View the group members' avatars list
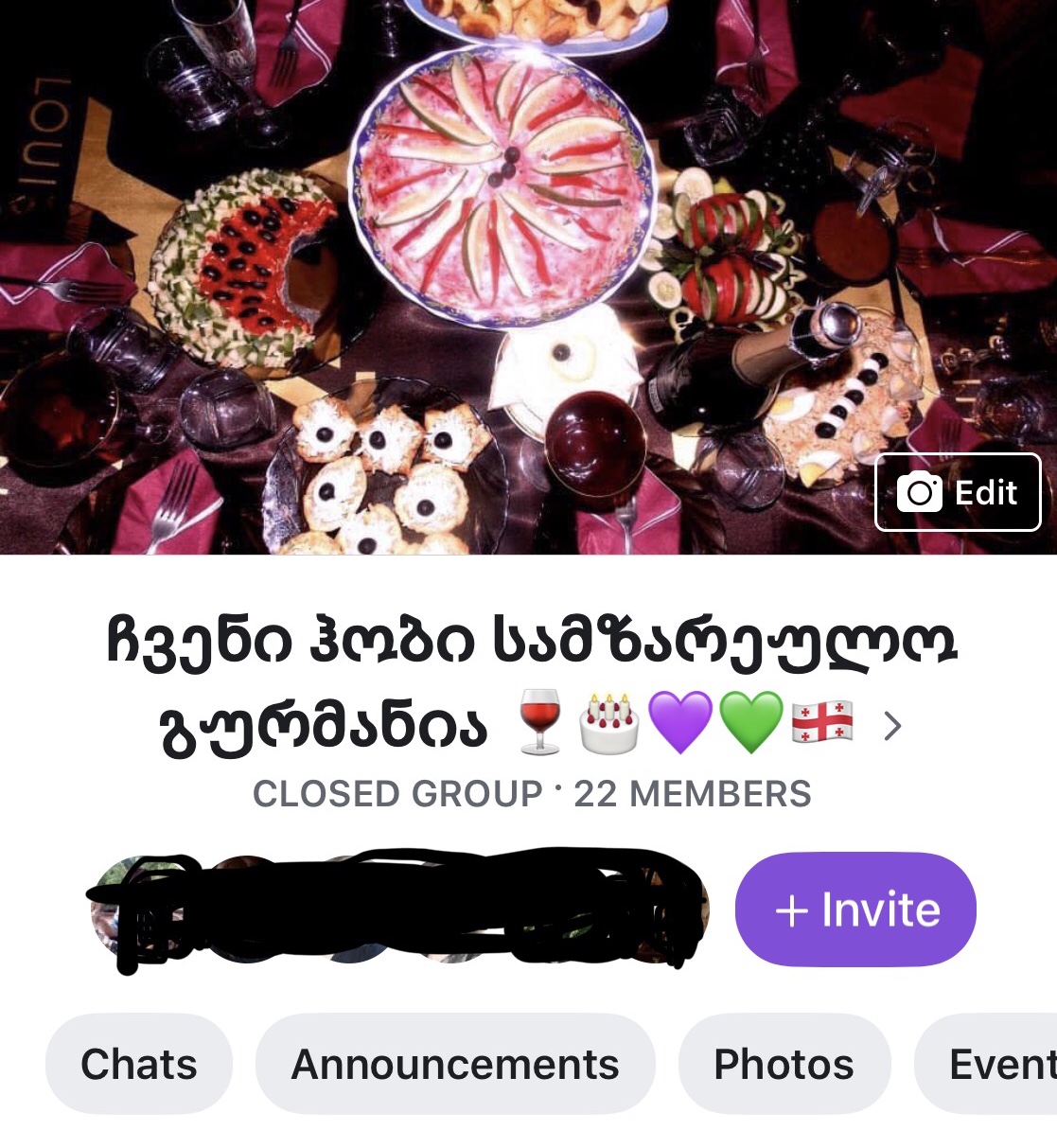Viewport: 1057px width, 1148px height. (397, 910)
